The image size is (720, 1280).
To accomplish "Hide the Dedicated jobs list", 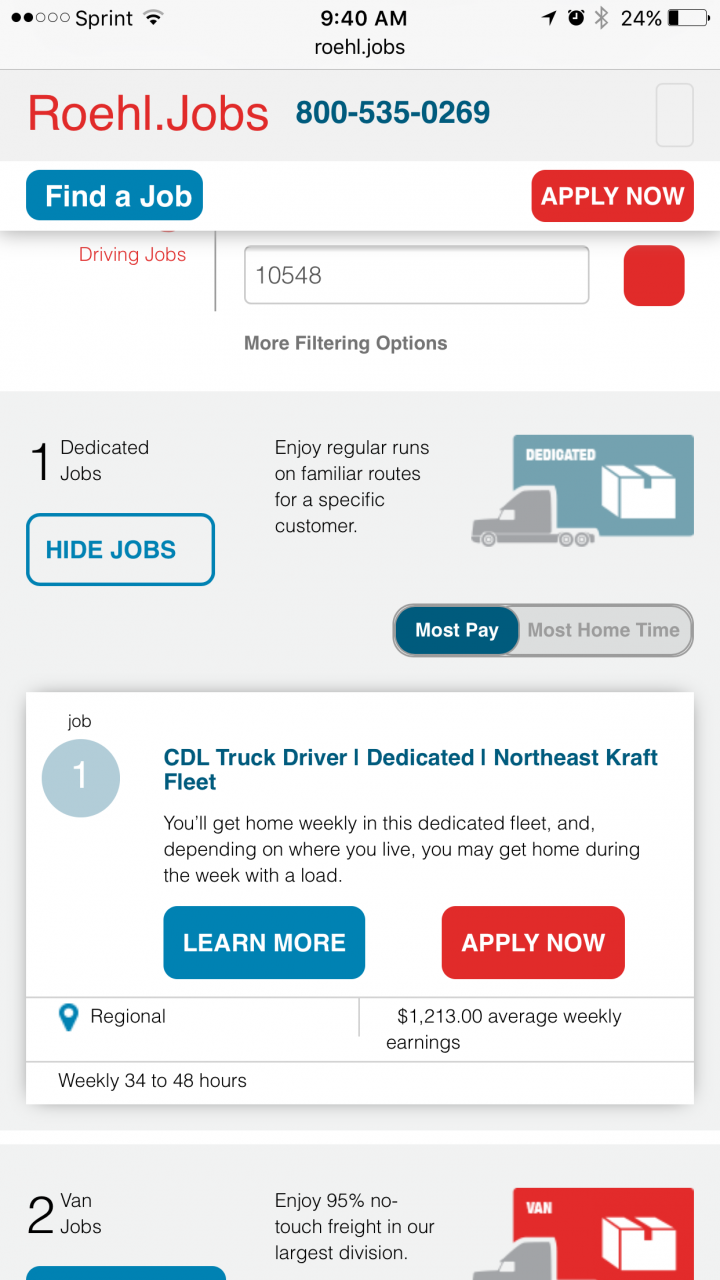I will pos(120,549).
